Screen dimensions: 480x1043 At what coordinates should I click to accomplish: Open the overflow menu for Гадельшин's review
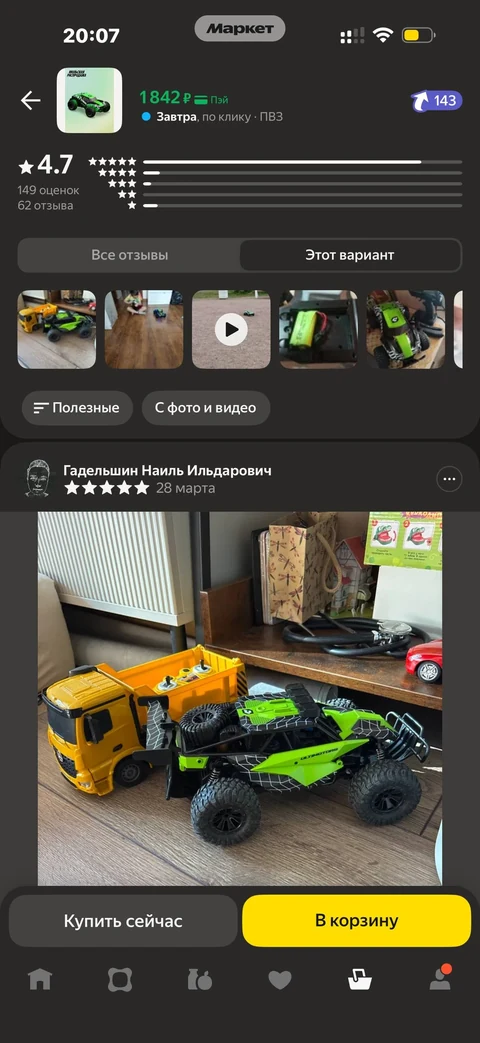click(x=449, y=479)
